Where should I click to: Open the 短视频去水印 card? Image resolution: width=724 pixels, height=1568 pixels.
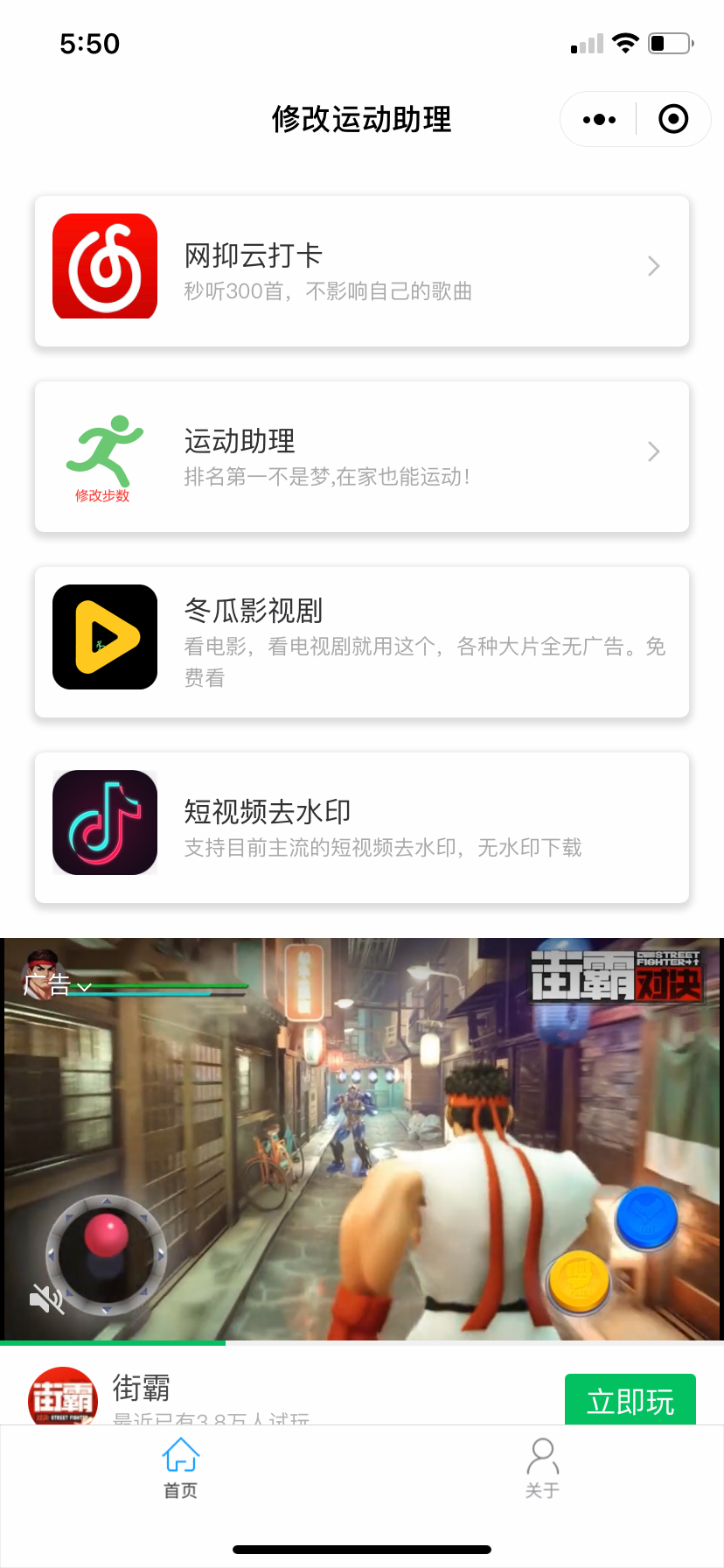pos(362,828)
